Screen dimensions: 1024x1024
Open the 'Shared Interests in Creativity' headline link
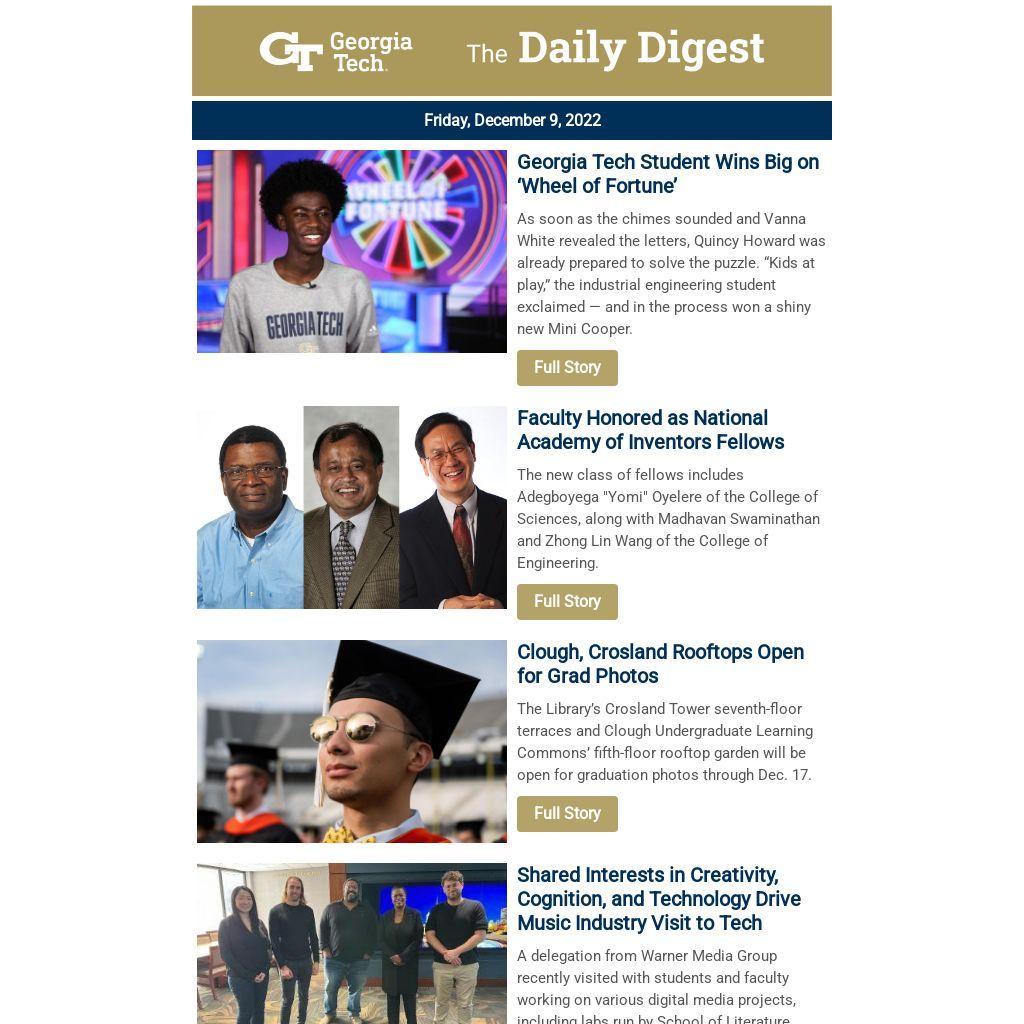658,899
